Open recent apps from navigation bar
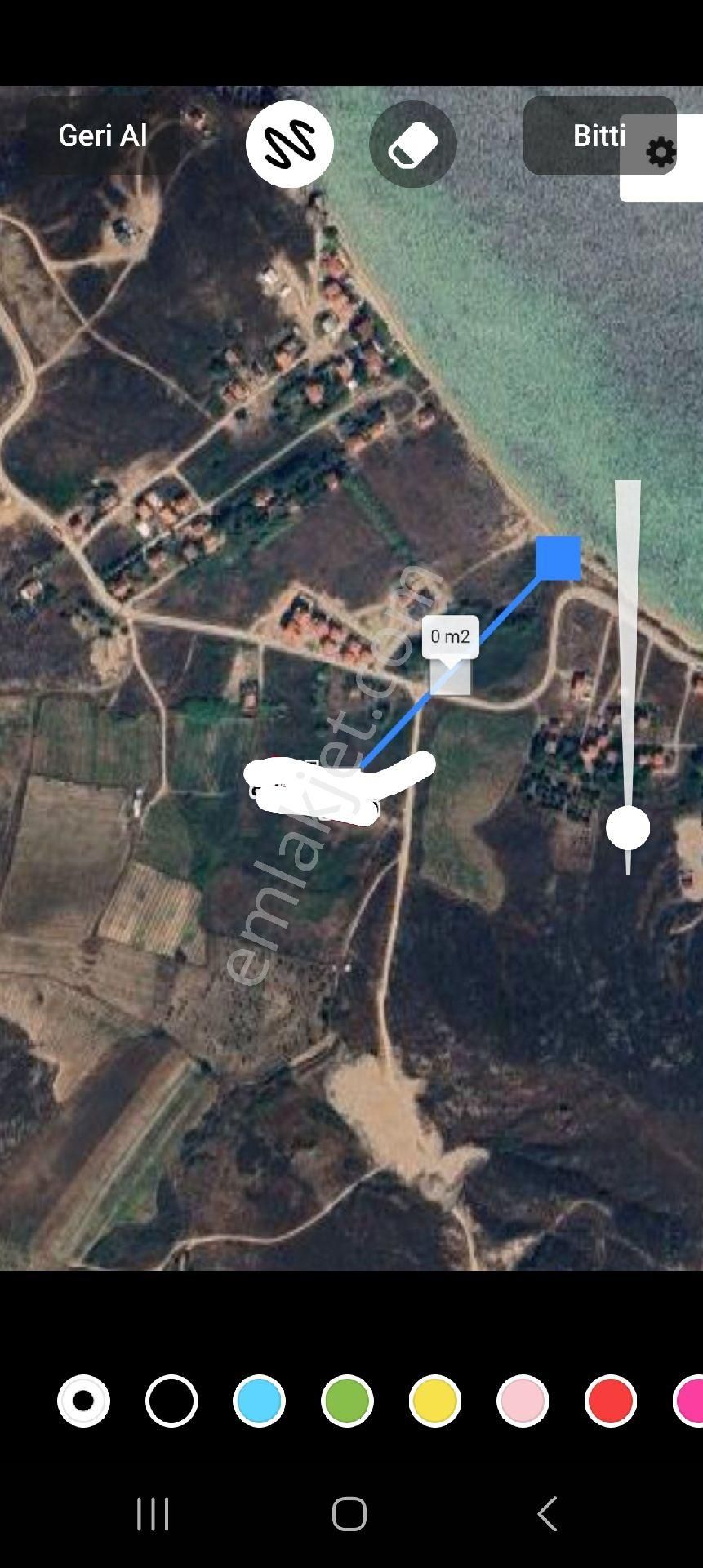The height and width of the screenshot is (1568, 703). [x=153, y=1513]
